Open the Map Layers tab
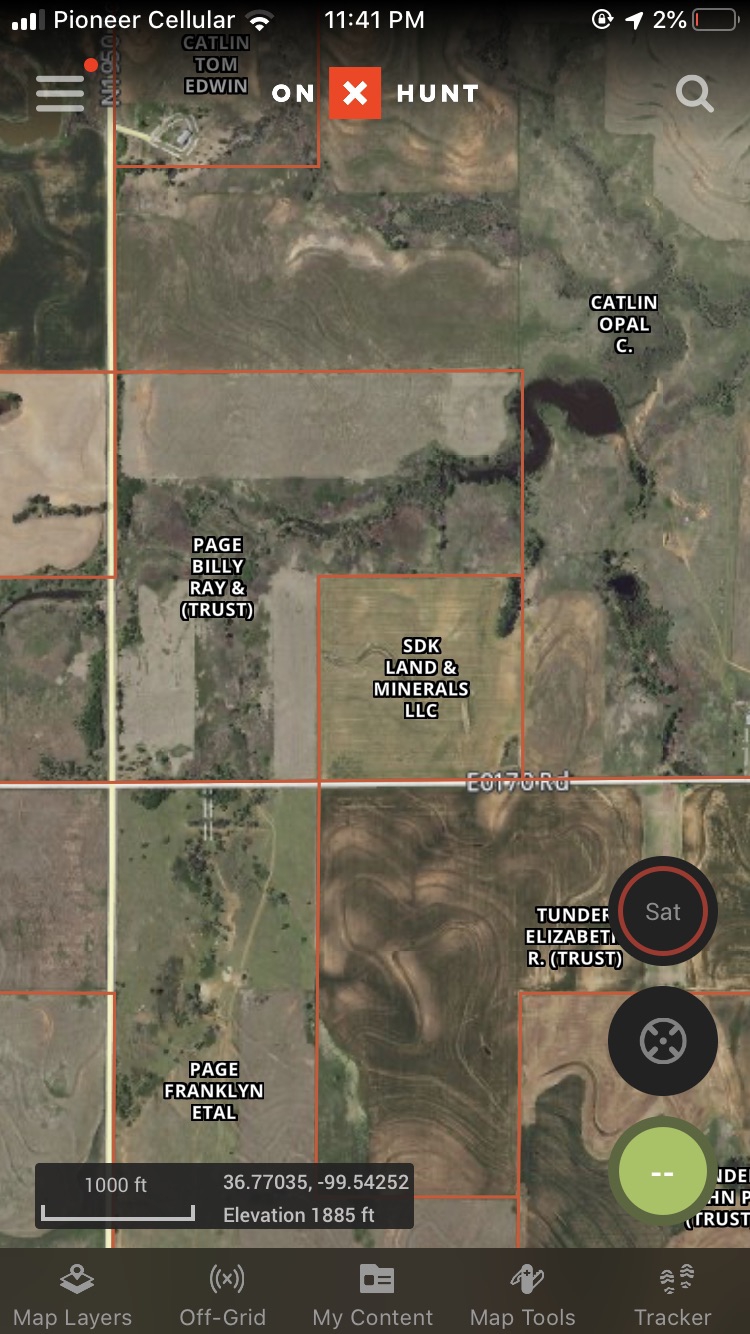This screenshot has width=750, height=1334. coord(72,1294)
